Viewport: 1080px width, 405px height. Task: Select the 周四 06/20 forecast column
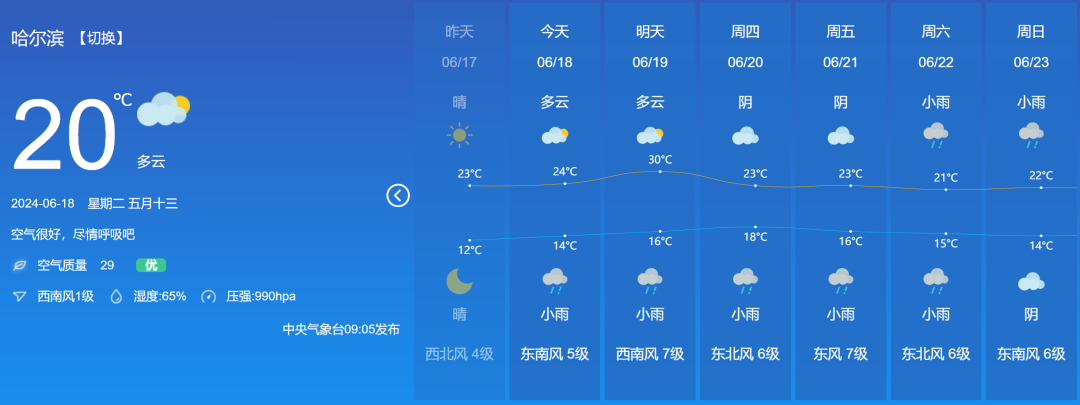[745, 200]
